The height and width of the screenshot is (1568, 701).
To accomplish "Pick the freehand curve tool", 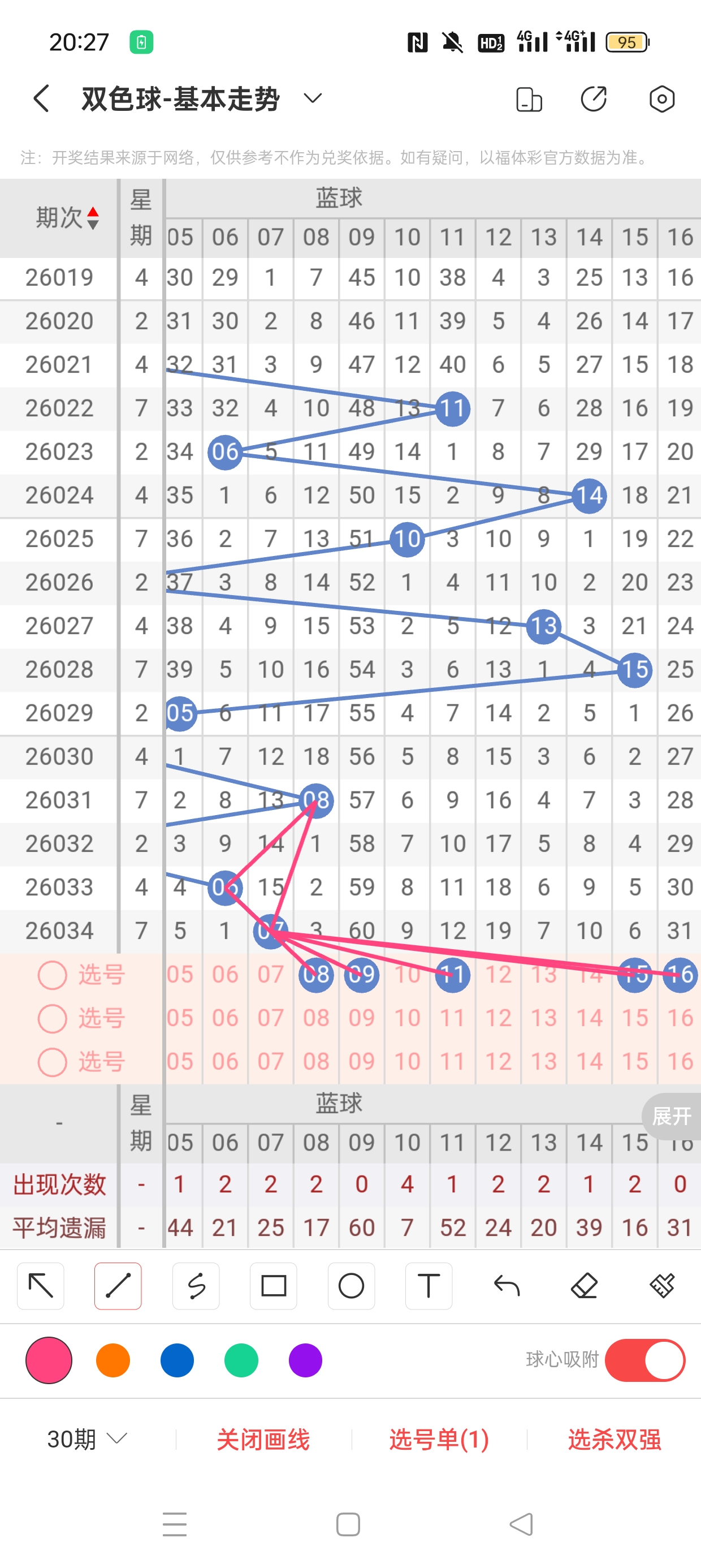I will point(196,1286).
